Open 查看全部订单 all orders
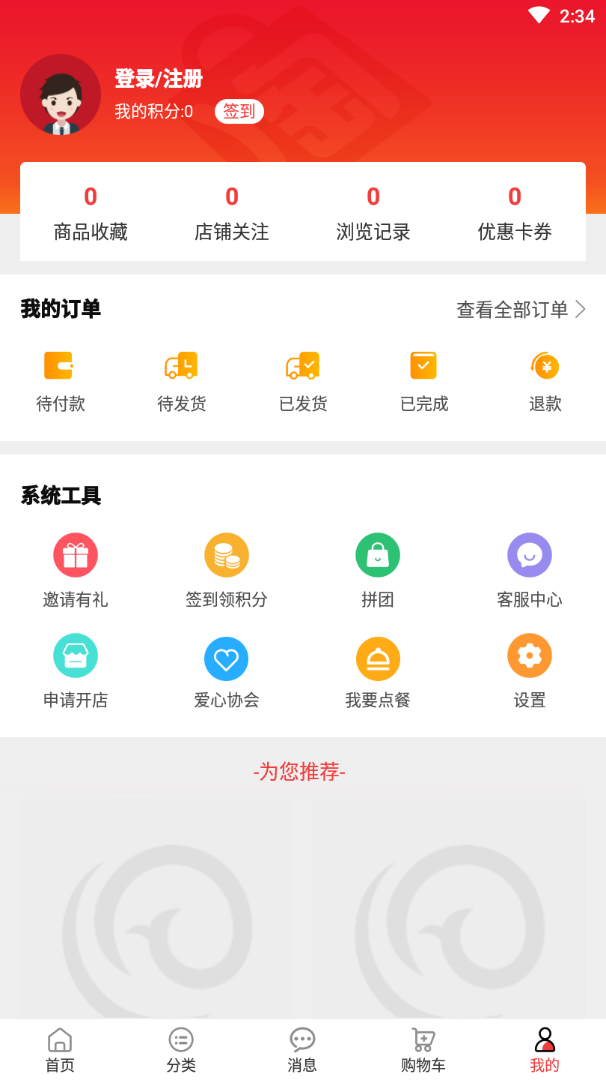 coord(520,310)
